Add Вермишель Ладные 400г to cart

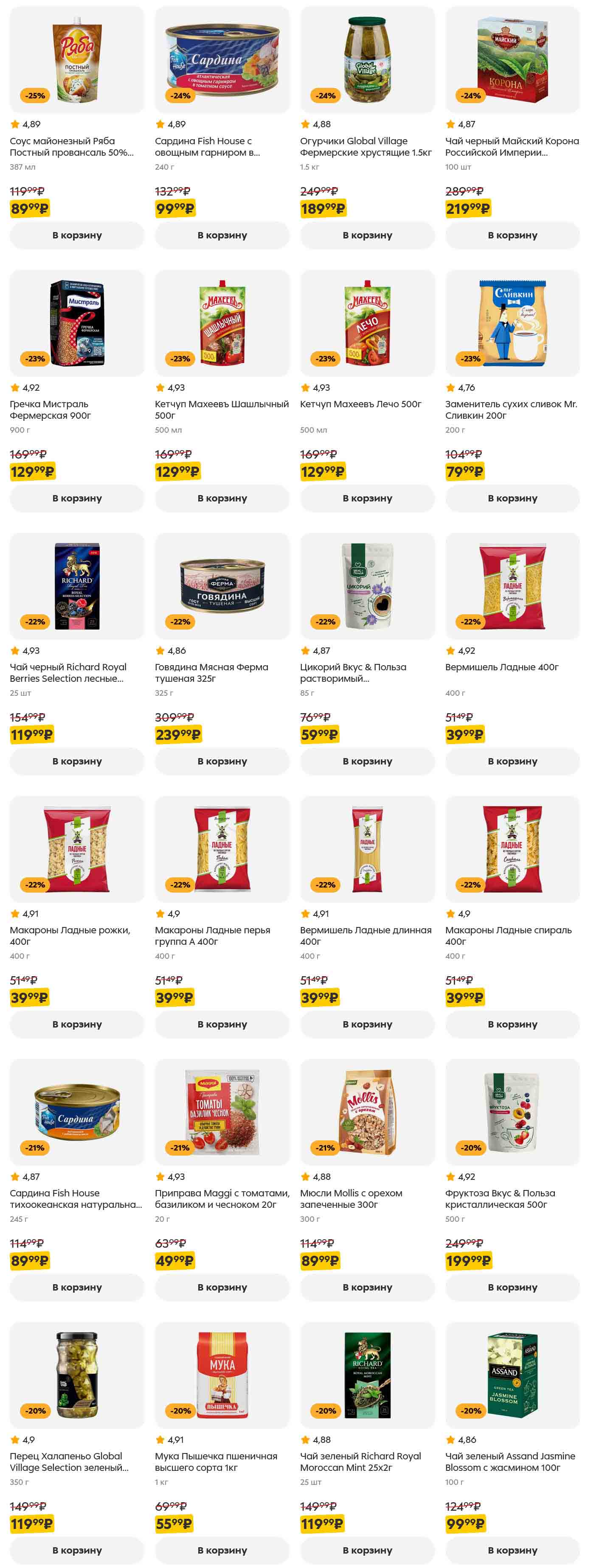[512, 761]
